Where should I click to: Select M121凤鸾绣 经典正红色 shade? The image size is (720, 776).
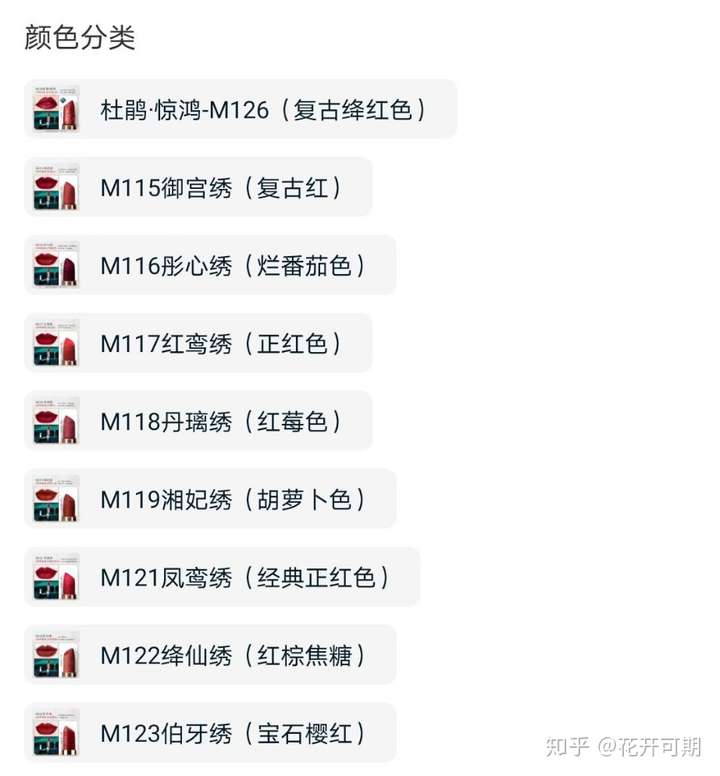click(222, 577)
